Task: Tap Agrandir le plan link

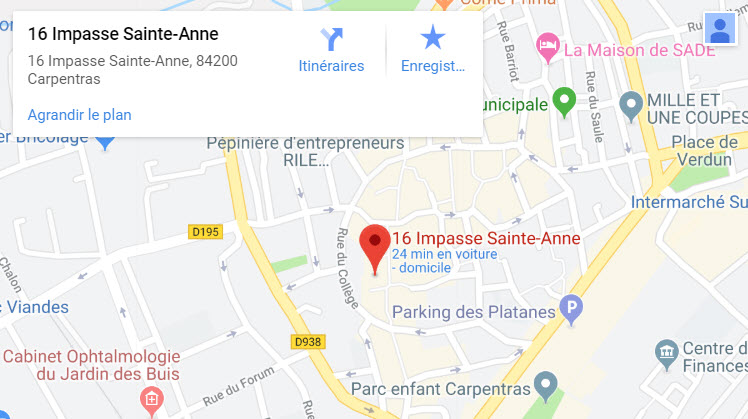Action: [79, 115]
